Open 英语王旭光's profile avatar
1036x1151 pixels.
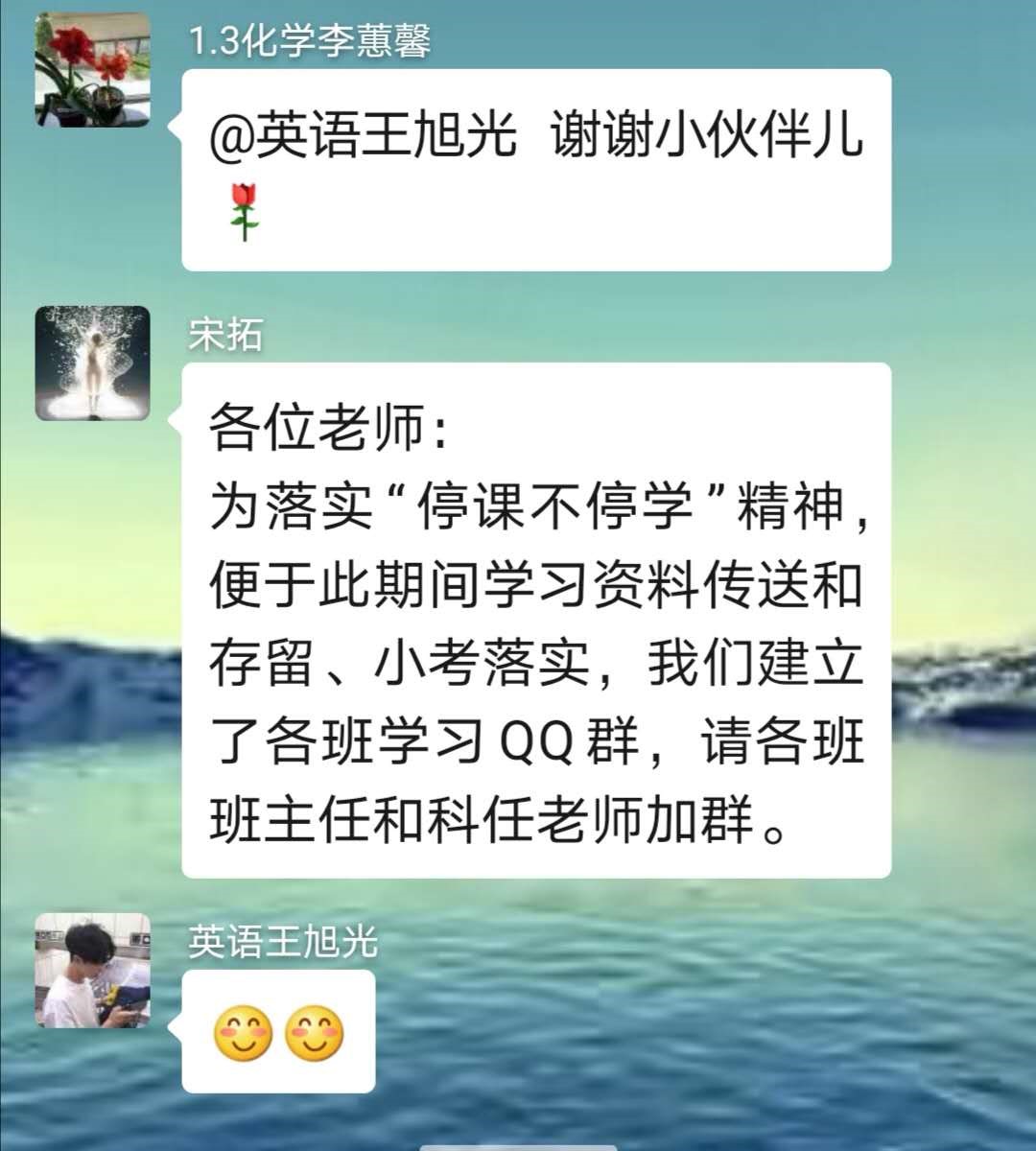92,971
